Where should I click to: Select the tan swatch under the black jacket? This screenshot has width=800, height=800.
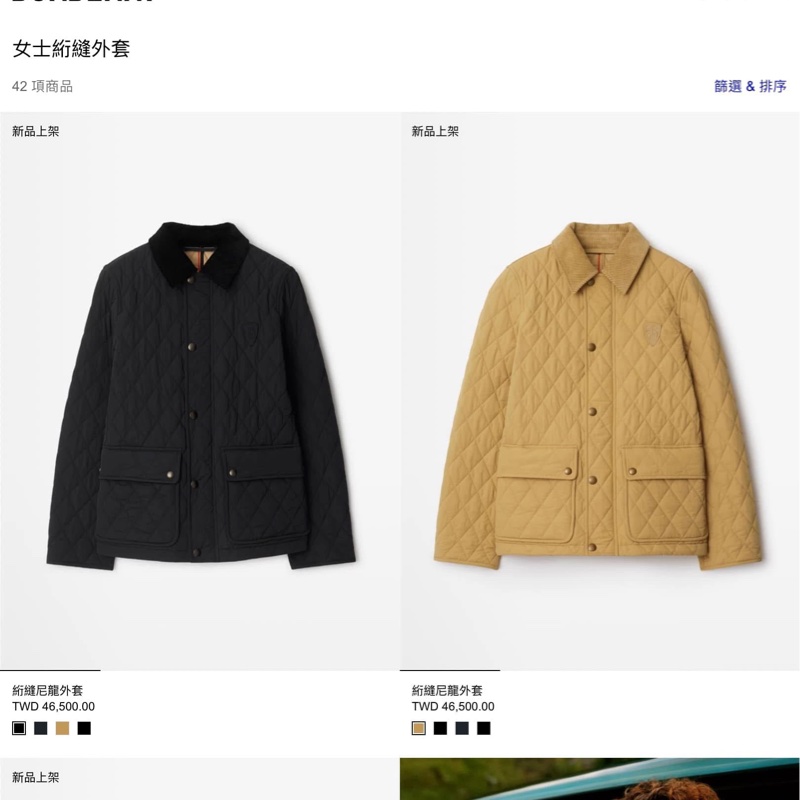(x=62, y=728)
